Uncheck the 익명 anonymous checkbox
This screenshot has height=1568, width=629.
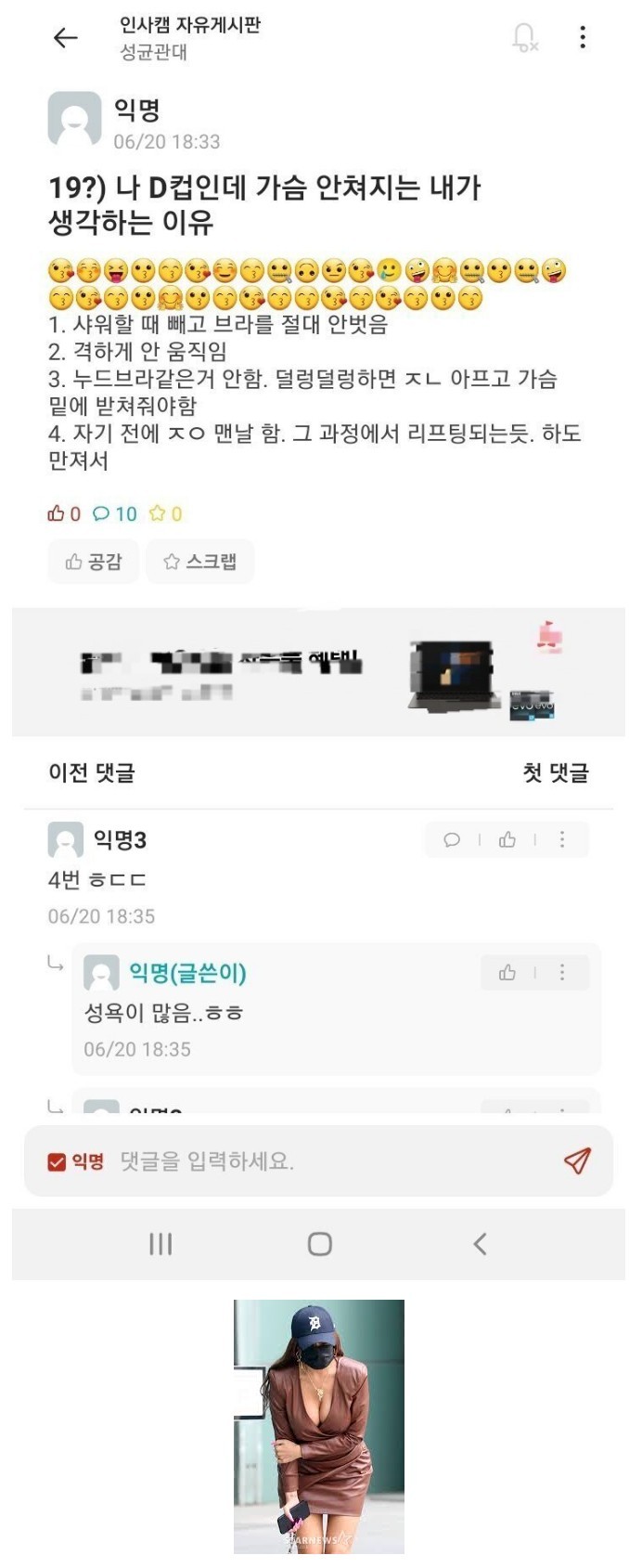click(x=57, y=1161)
